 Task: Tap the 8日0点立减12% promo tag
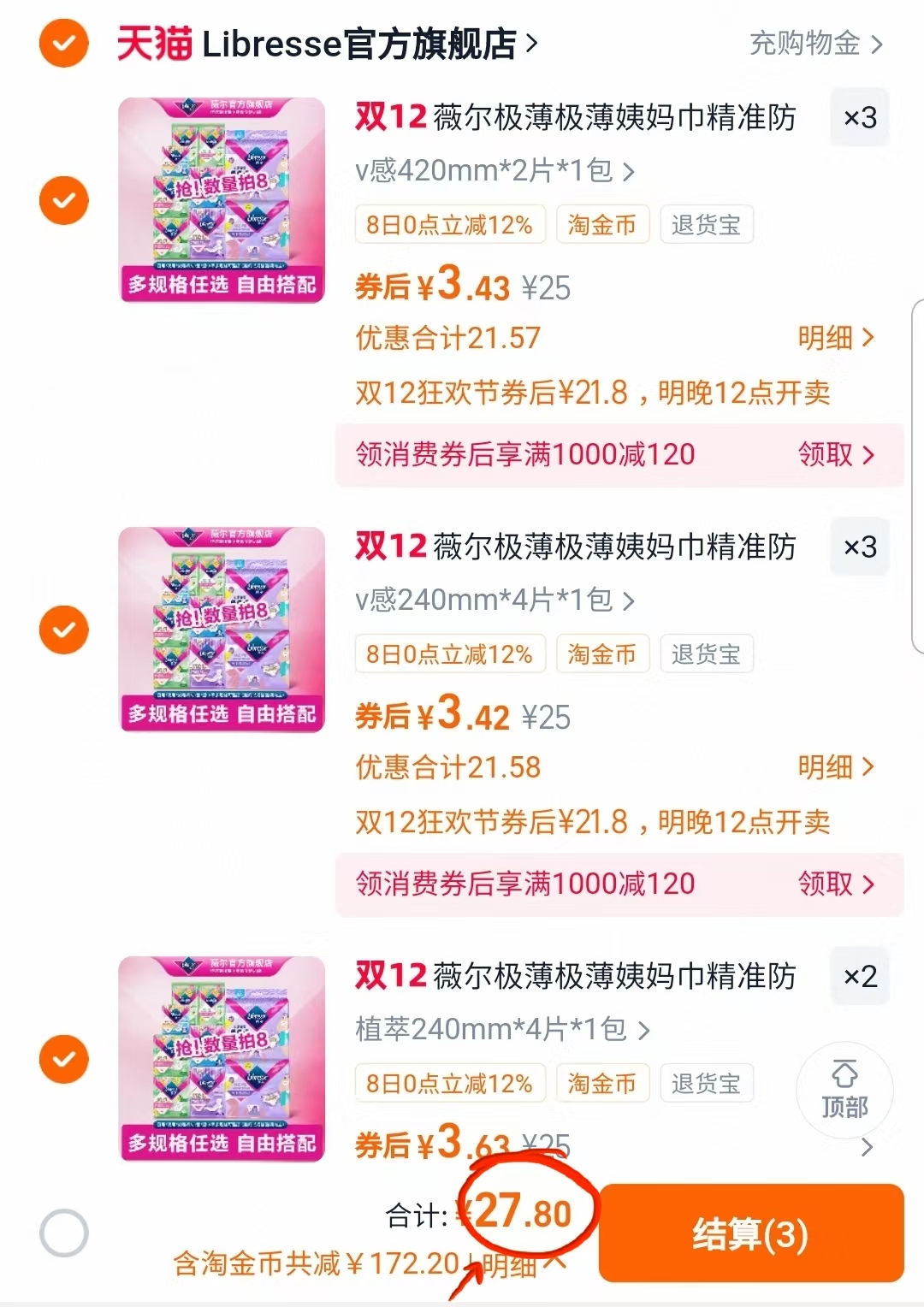click(x=451, y=225)
